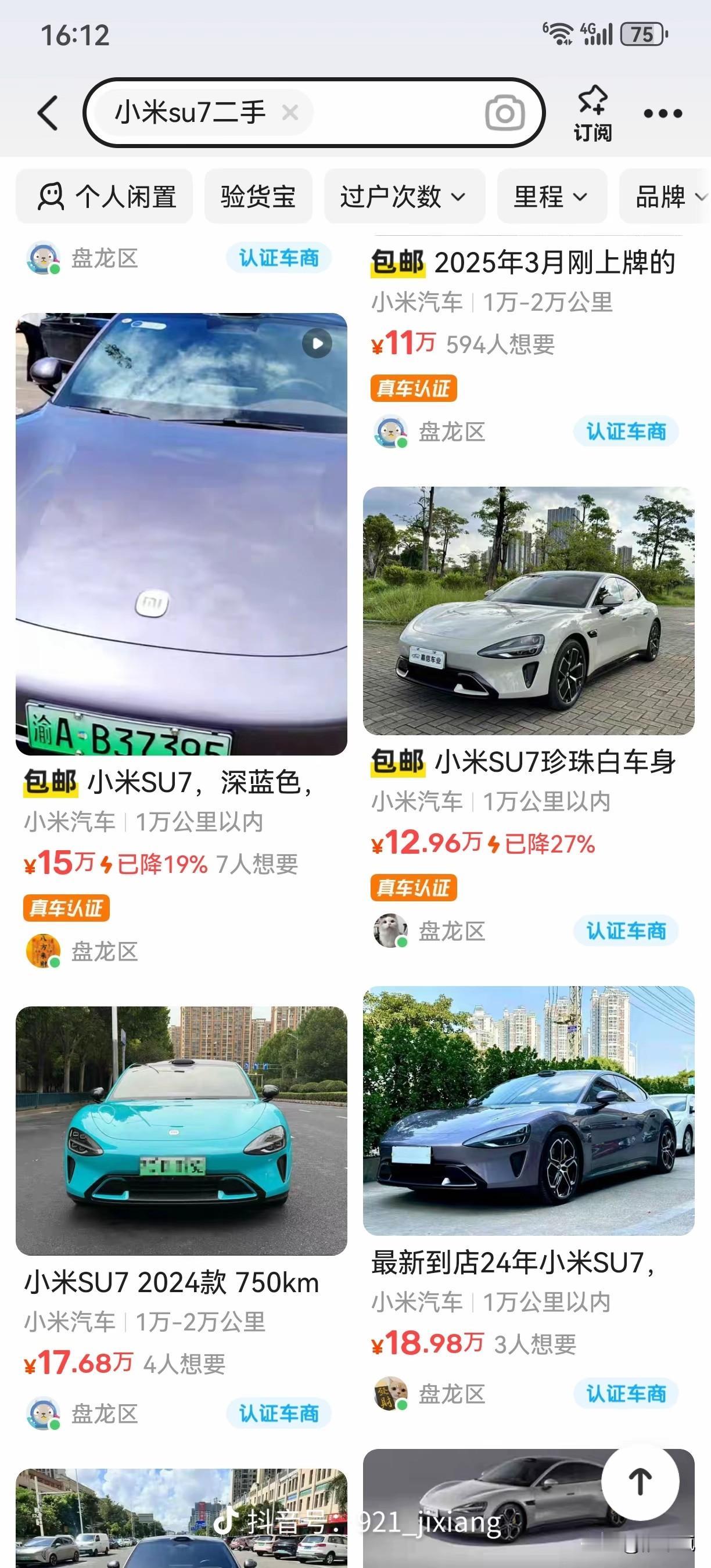711x1568 pixels.
Task: Clear the 小米su7二手 search term
Action: tap(290, 112)
